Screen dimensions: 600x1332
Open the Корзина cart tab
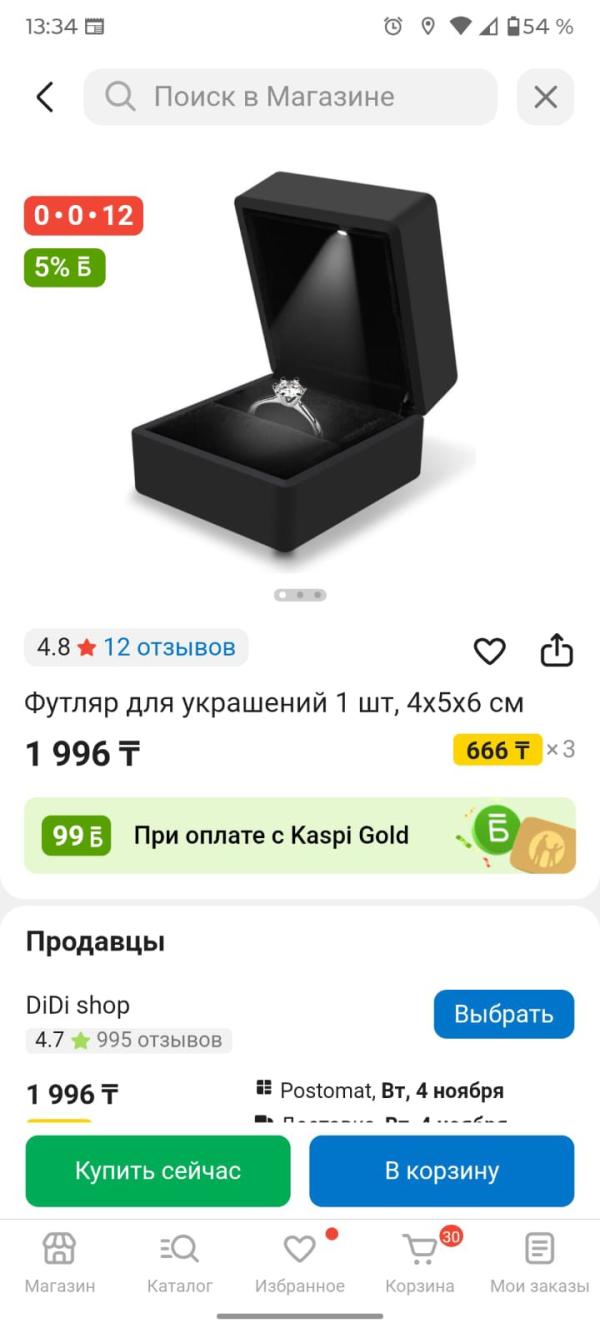tap(420, 1263)
